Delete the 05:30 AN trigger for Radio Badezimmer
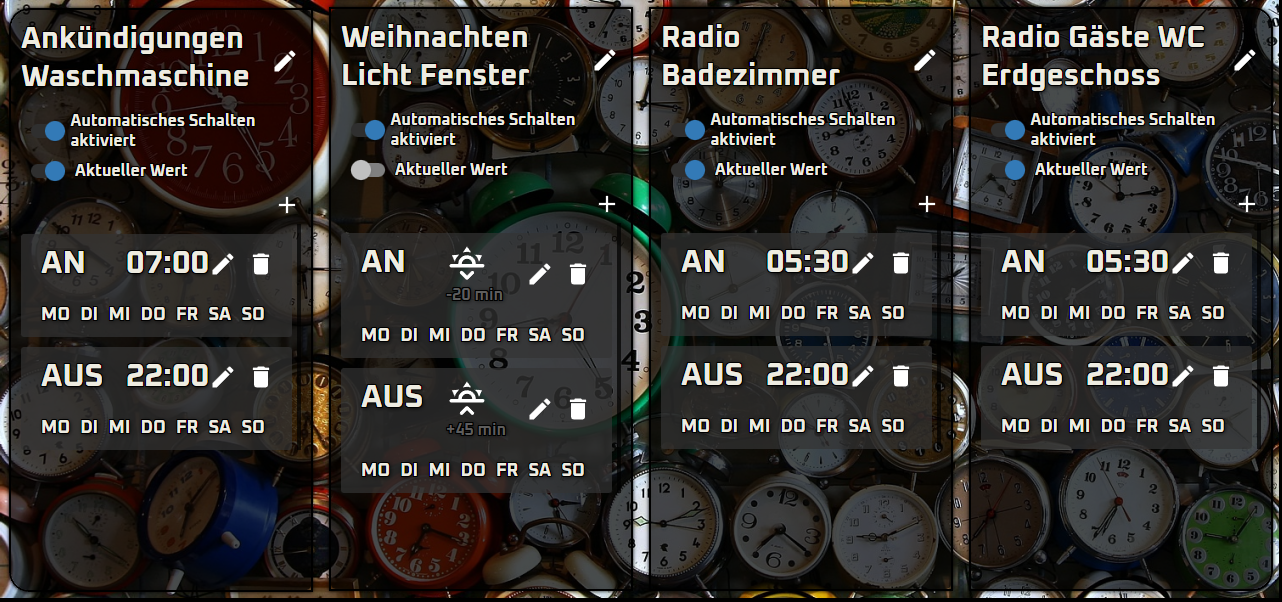 pyautogui.click(x=901, y=263)
